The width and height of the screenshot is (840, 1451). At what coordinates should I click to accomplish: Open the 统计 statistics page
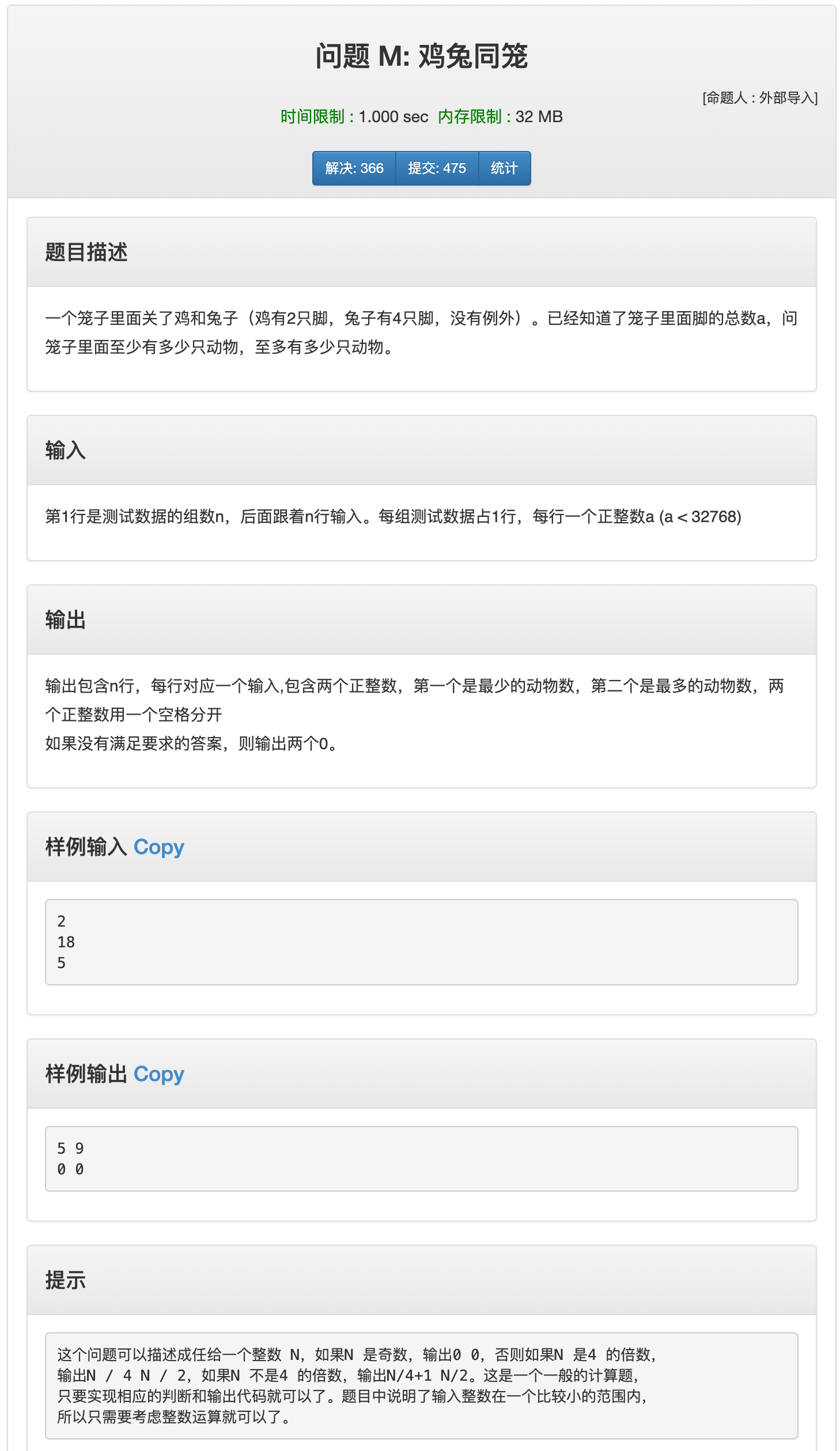pyautogui.click(x=504, y=168)
